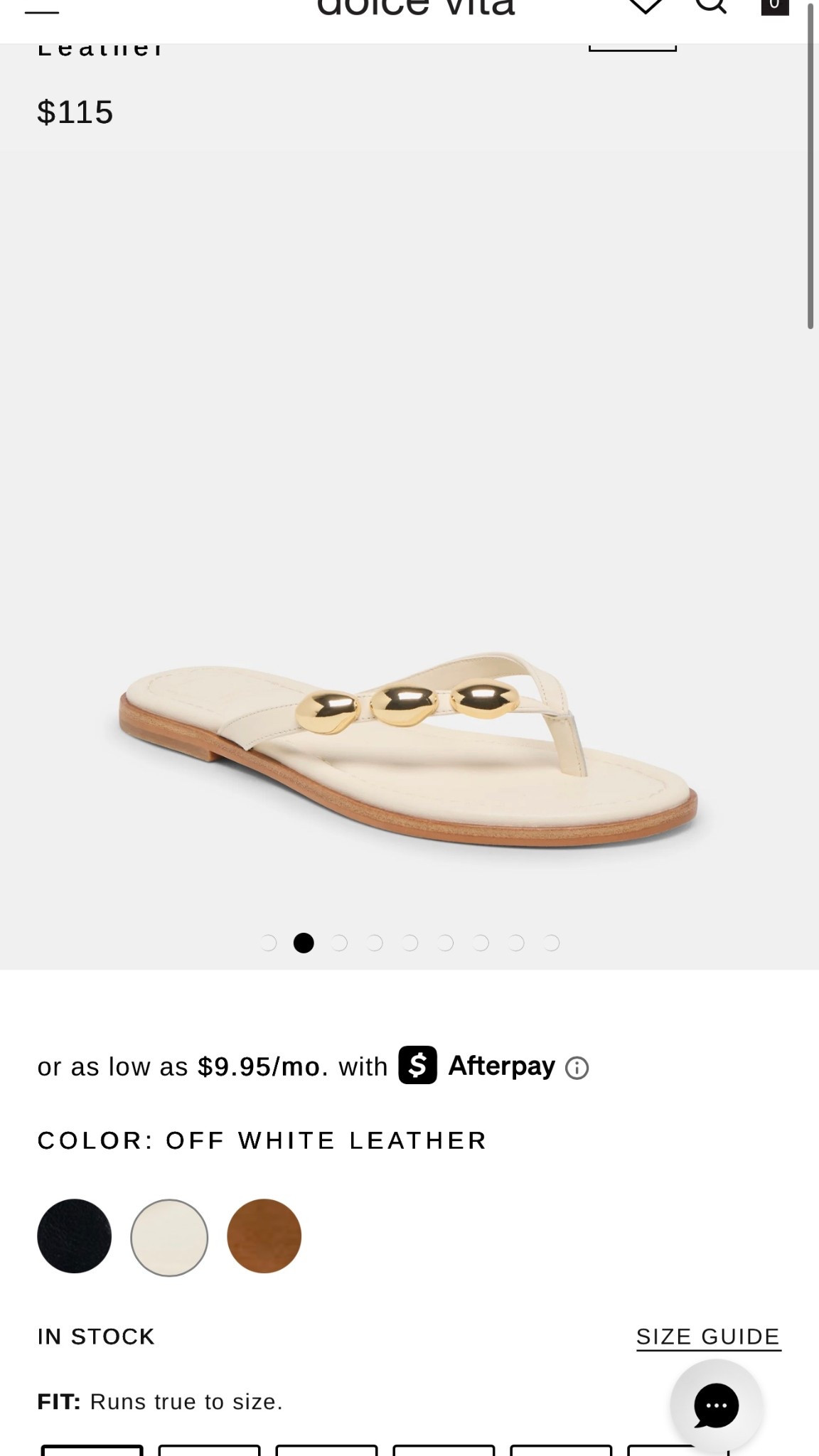Open the search icon
819x1456 pixels.
click(x=710, y=6)
